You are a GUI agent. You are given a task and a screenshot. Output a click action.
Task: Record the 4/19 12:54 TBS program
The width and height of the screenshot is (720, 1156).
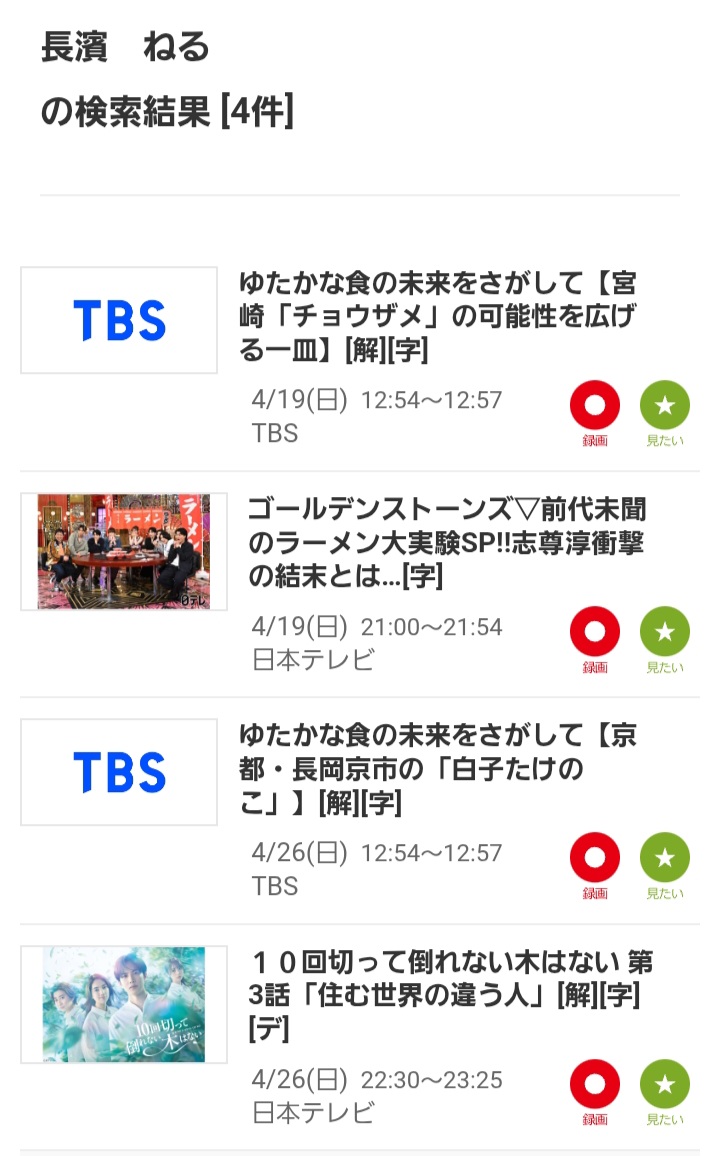[595, 406]
